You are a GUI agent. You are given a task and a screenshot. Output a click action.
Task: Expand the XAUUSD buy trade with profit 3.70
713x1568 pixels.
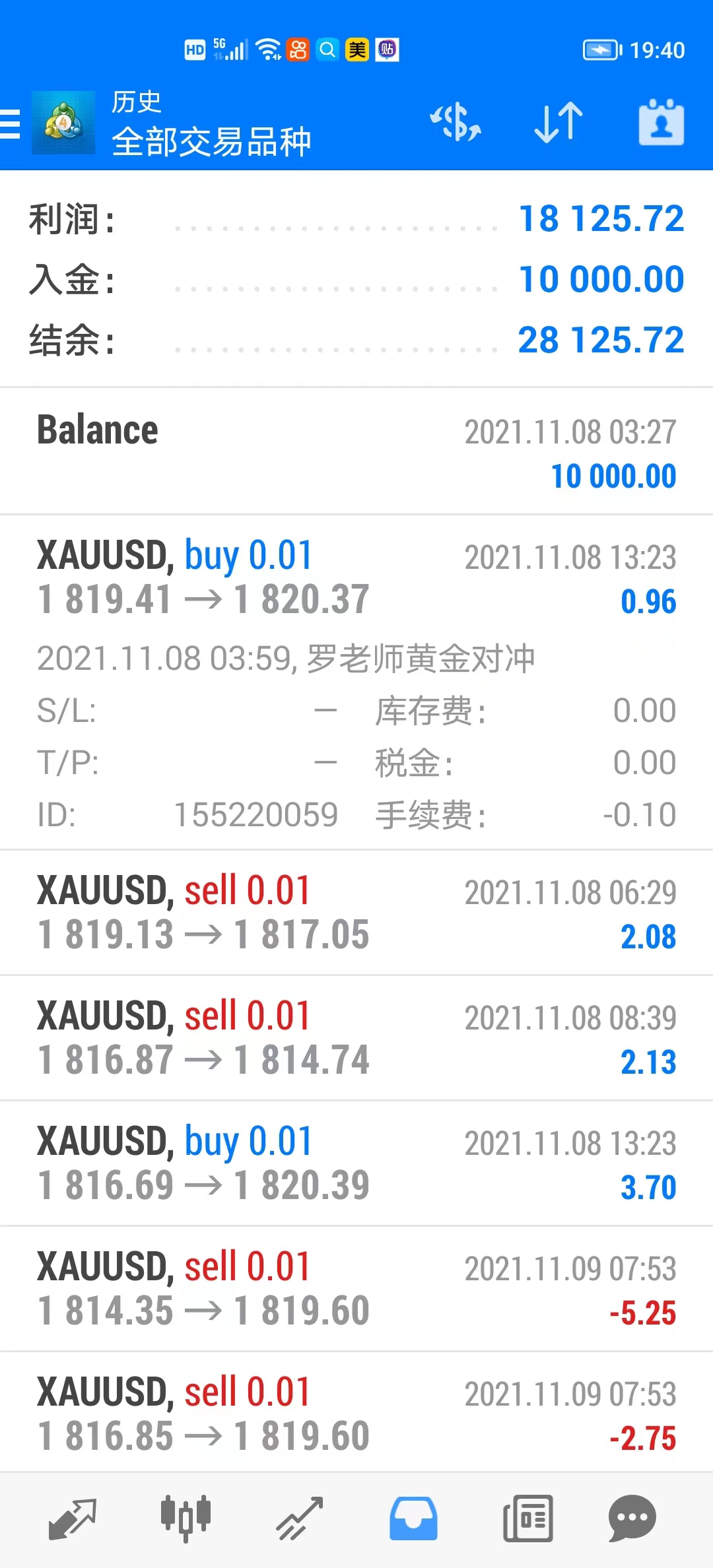(356, 1164)
